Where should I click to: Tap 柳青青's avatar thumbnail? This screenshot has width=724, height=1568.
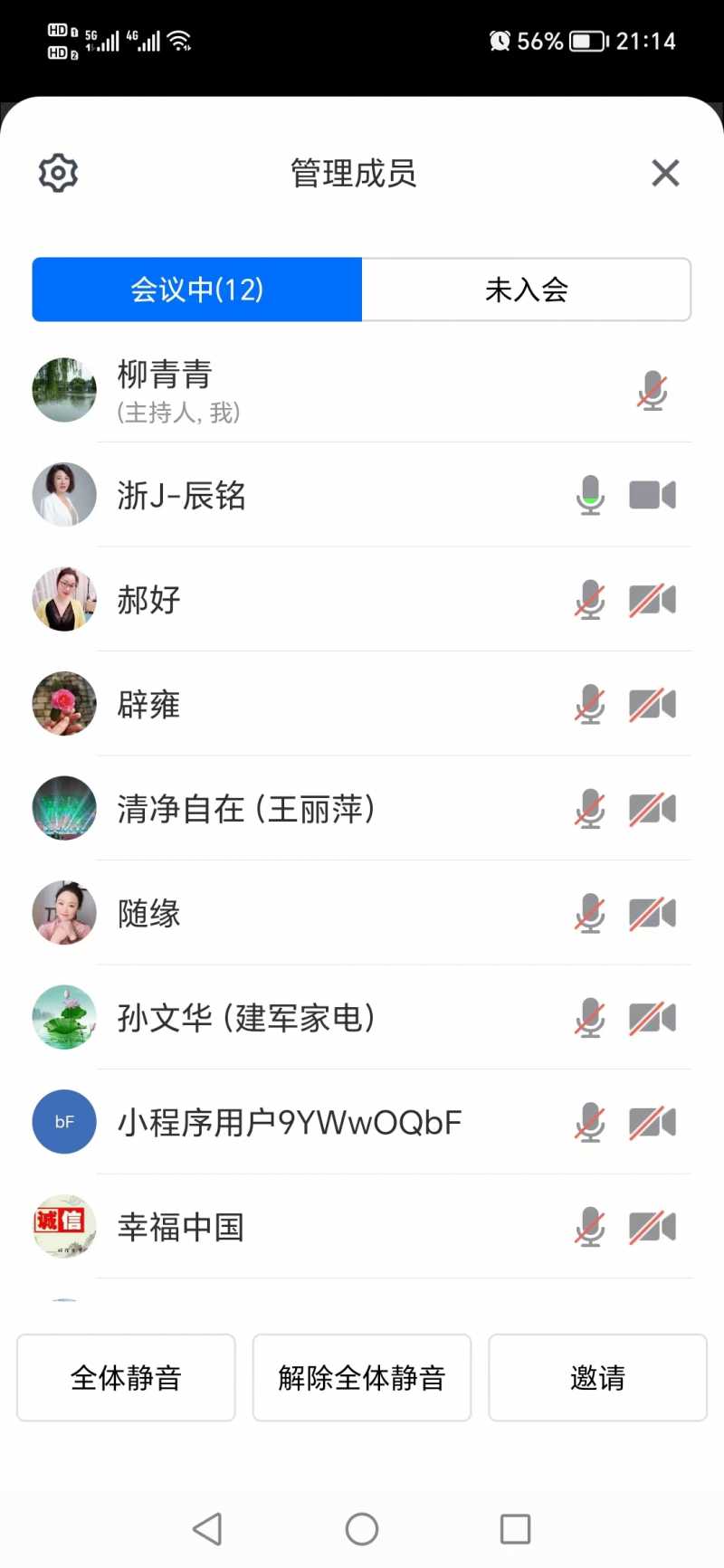pos(63,389)
